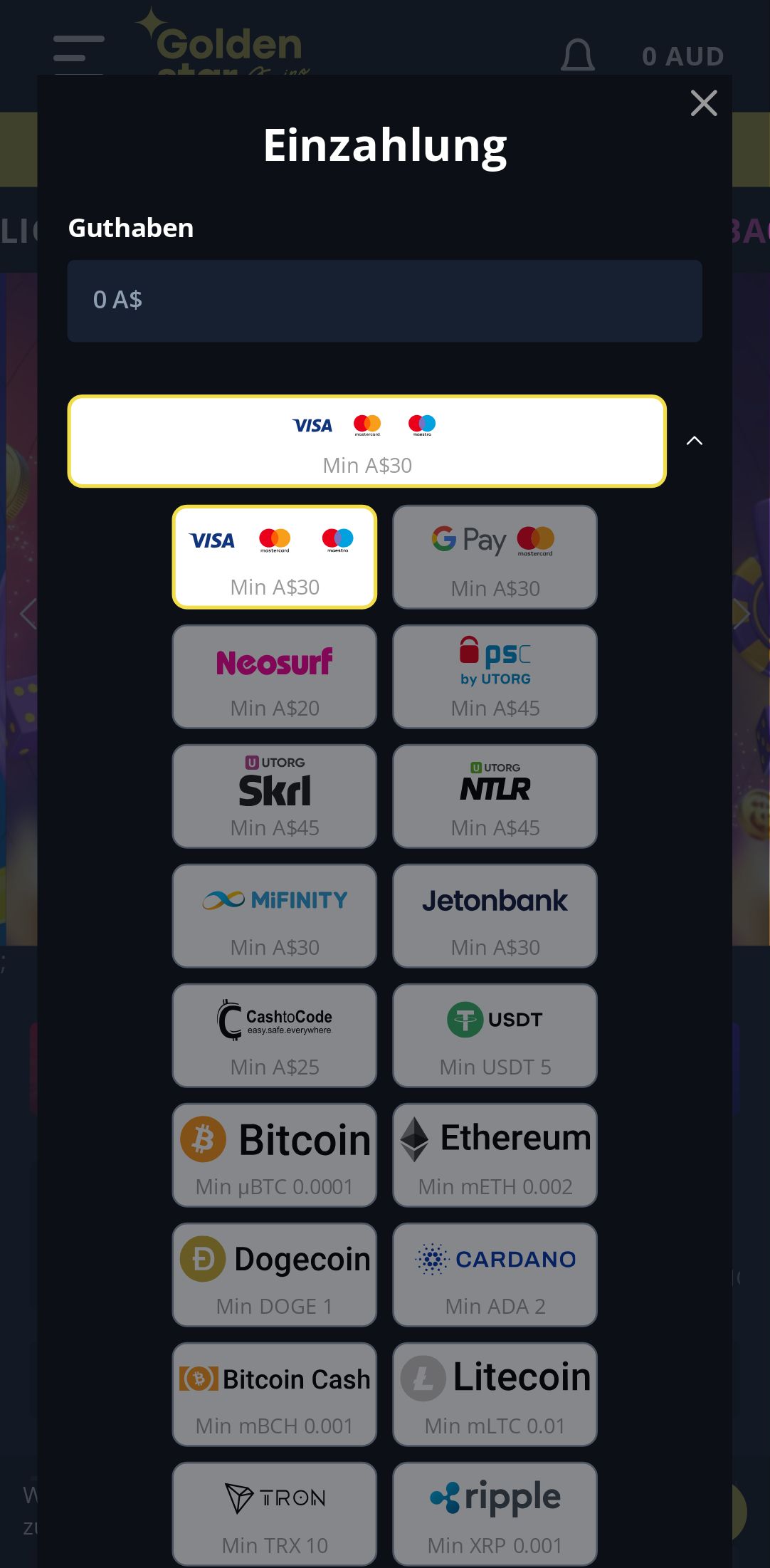Pick Bitcoin Cash deposit option
770x1568 pixels.
[x=274, y=1394]
